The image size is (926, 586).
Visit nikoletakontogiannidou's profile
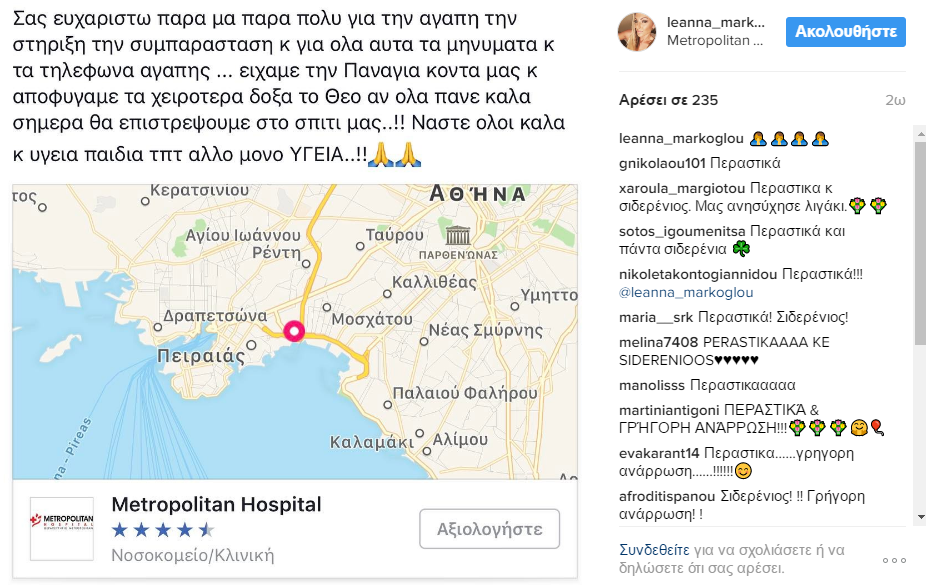click(x=698, y=273)
